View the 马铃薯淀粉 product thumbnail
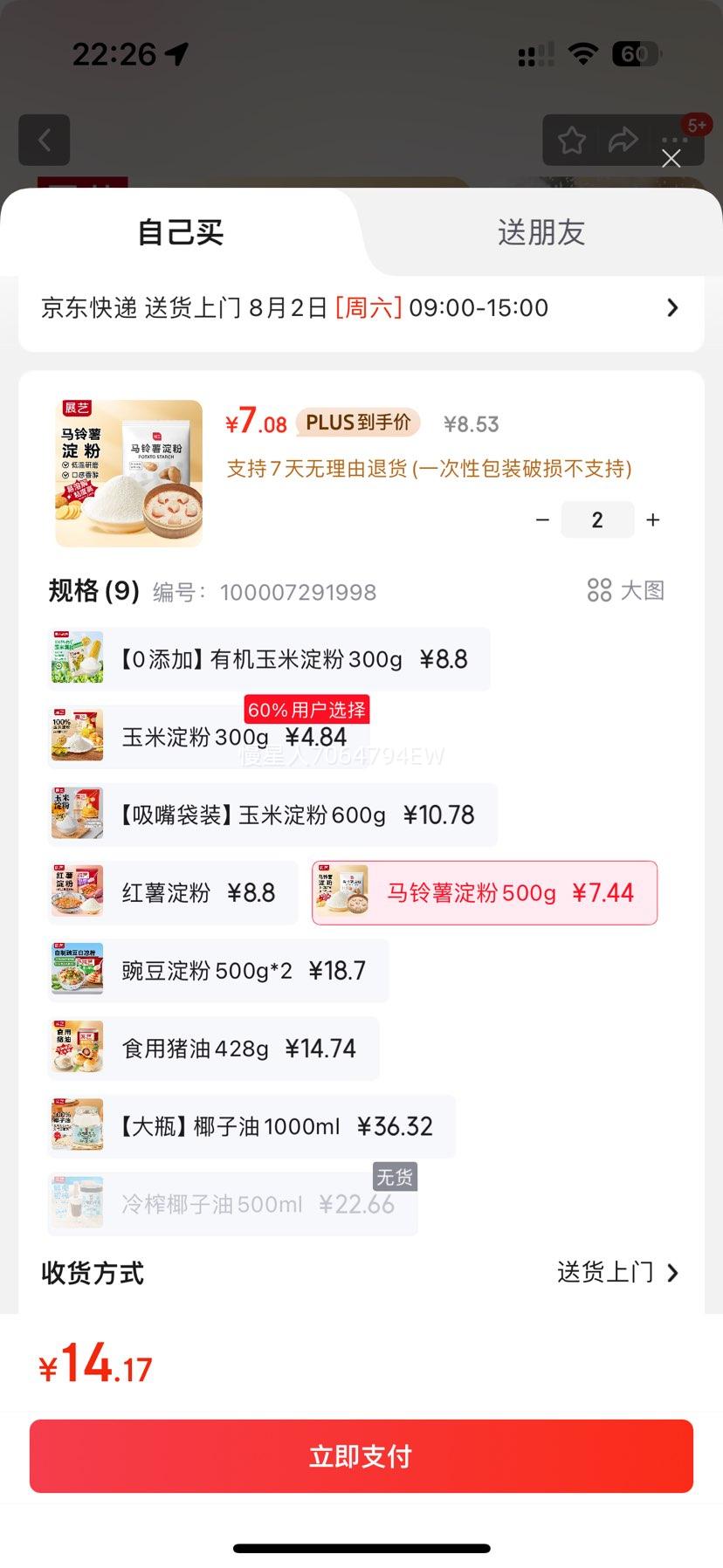The height and width of the screenshot is (1568, 723). 127,472
